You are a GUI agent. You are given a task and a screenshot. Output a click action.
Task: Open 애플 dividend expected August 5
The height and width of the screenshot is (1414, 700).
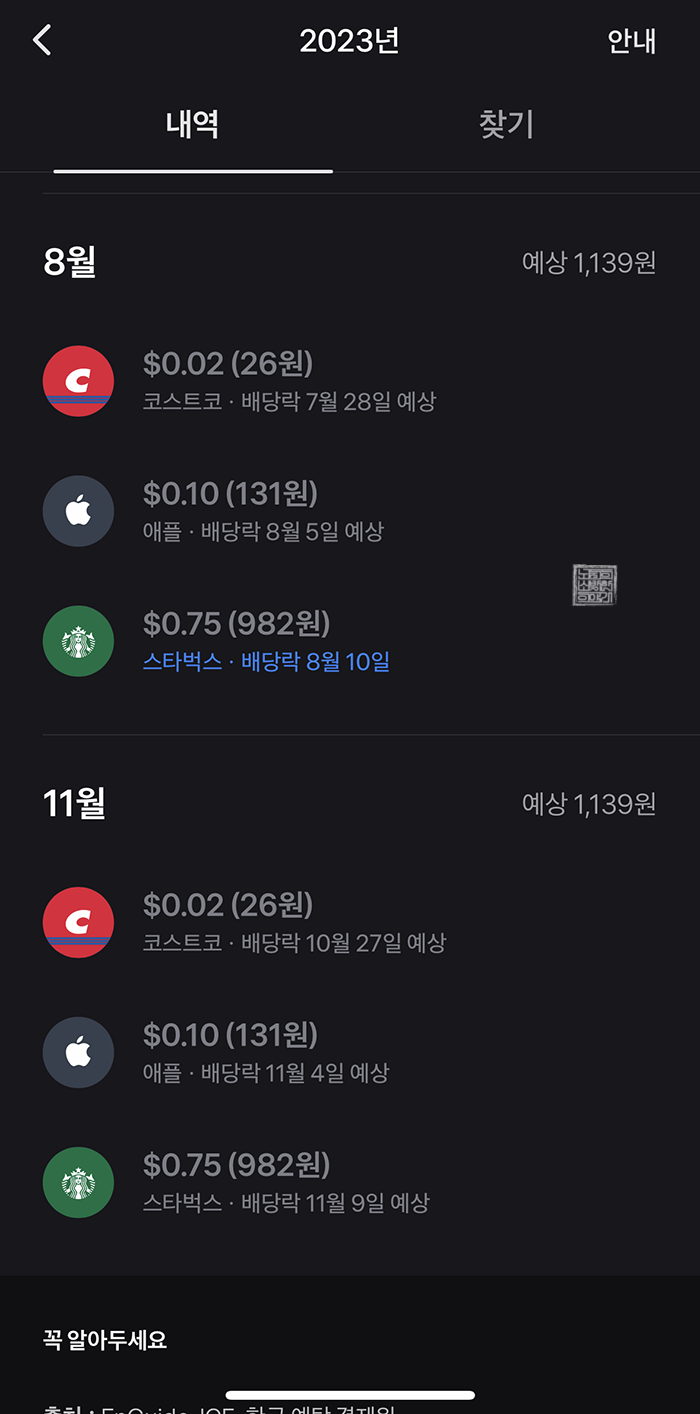click(x=350, y=511)
